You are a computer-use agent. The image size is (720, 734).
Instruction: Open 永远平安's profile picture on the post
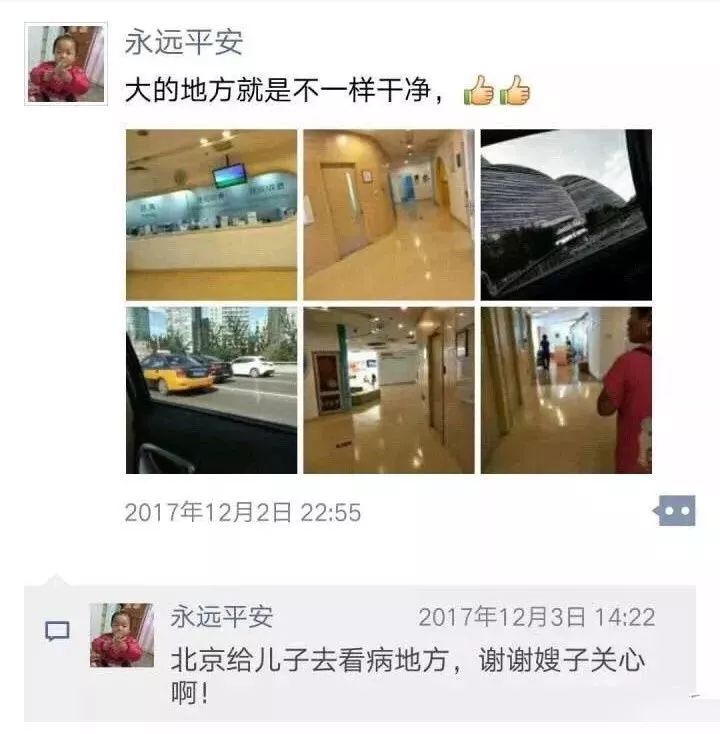(65, 64)
